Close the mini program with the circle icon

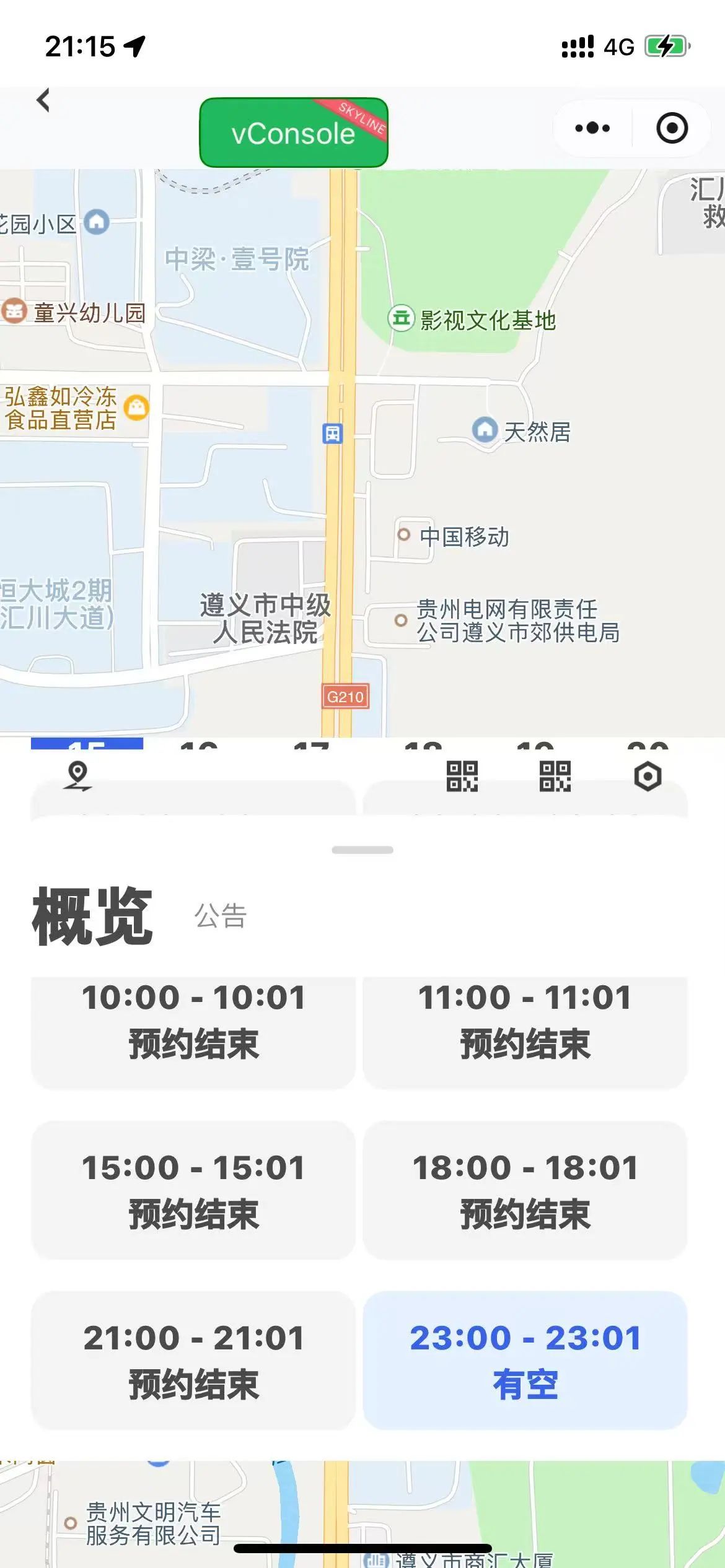tap(672, 128)
